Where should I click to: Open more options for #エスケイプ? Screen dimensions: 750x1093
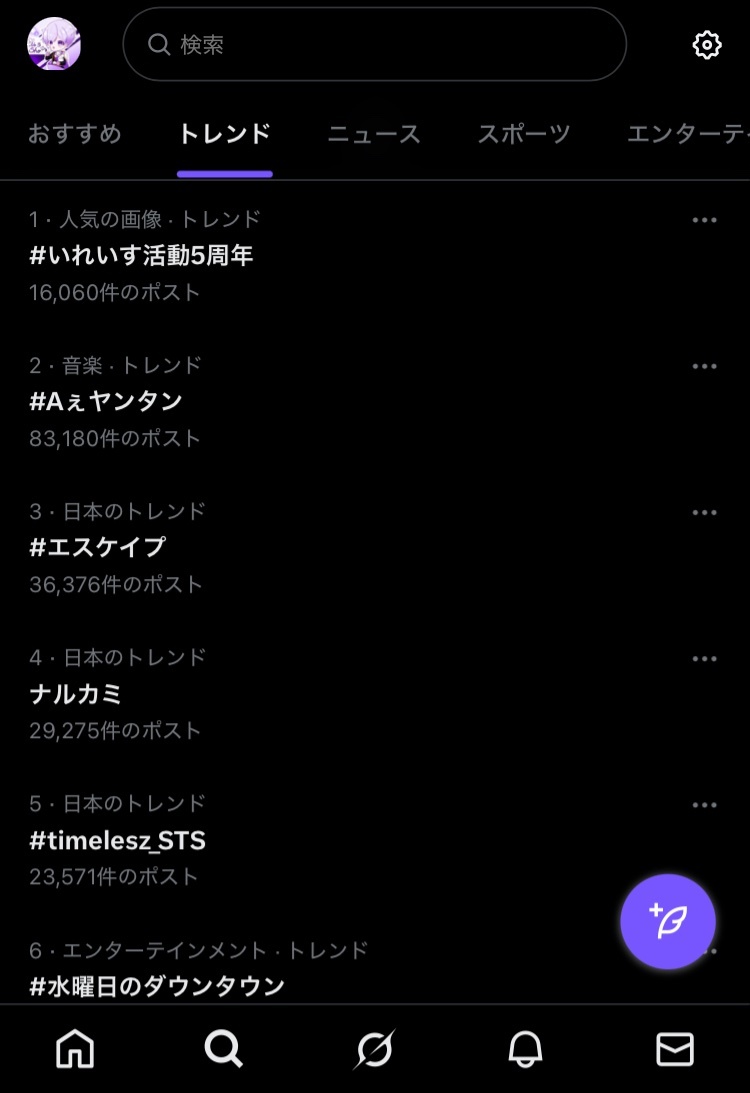(705, 512)
